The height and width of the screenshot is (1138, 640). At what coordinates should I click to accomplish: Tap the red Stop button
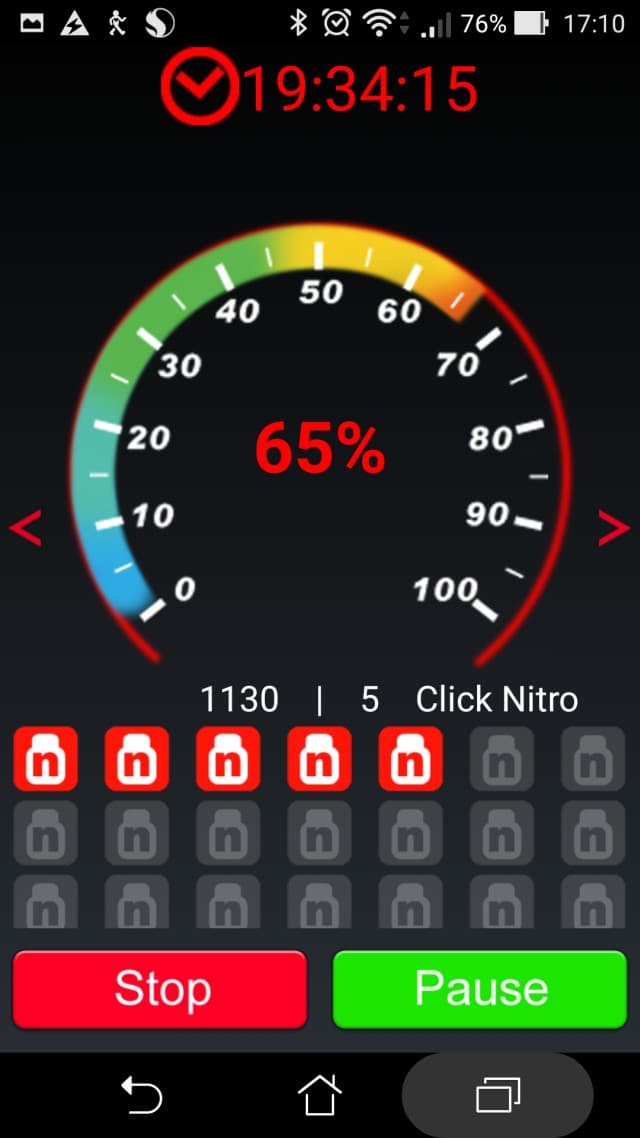point(160,989)
